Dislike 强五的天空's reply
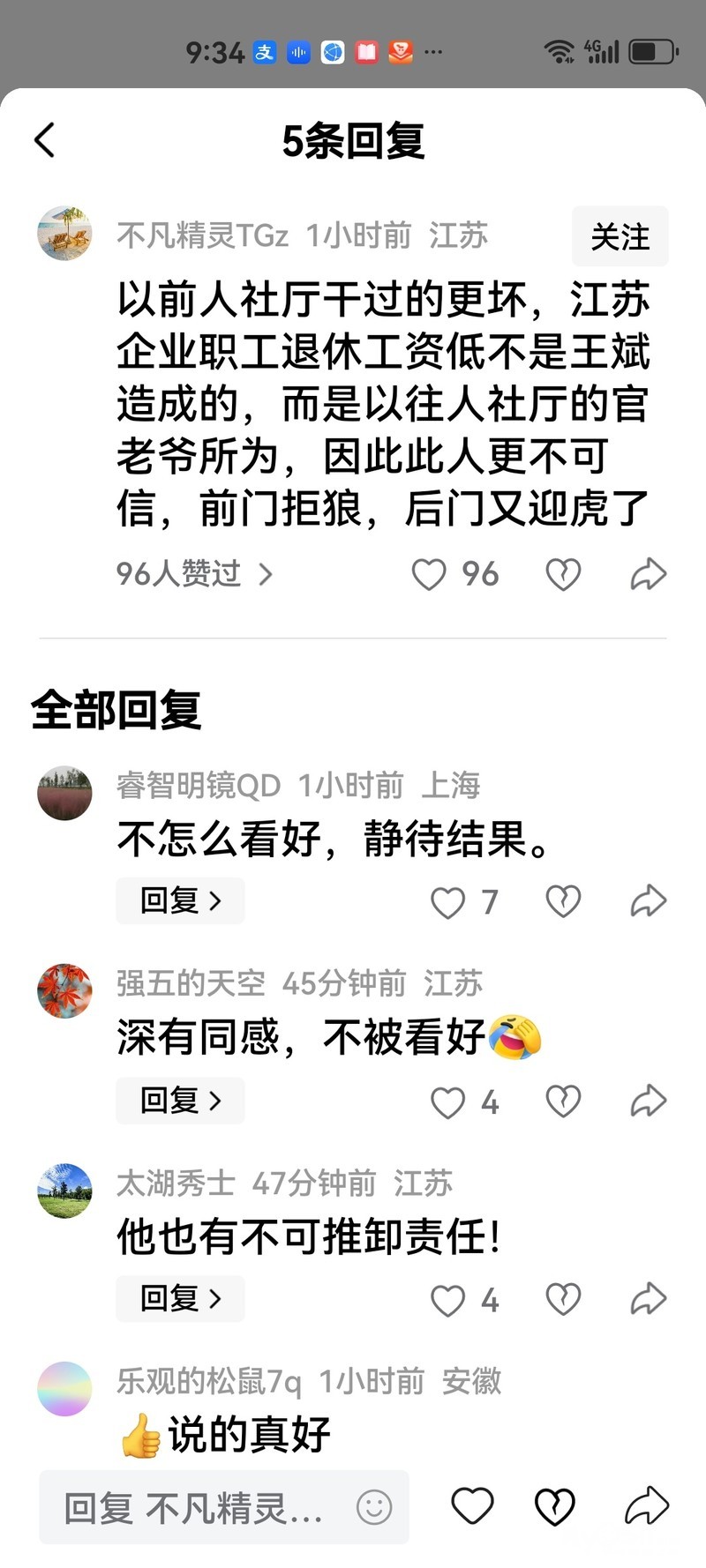 pos(563,1101)
